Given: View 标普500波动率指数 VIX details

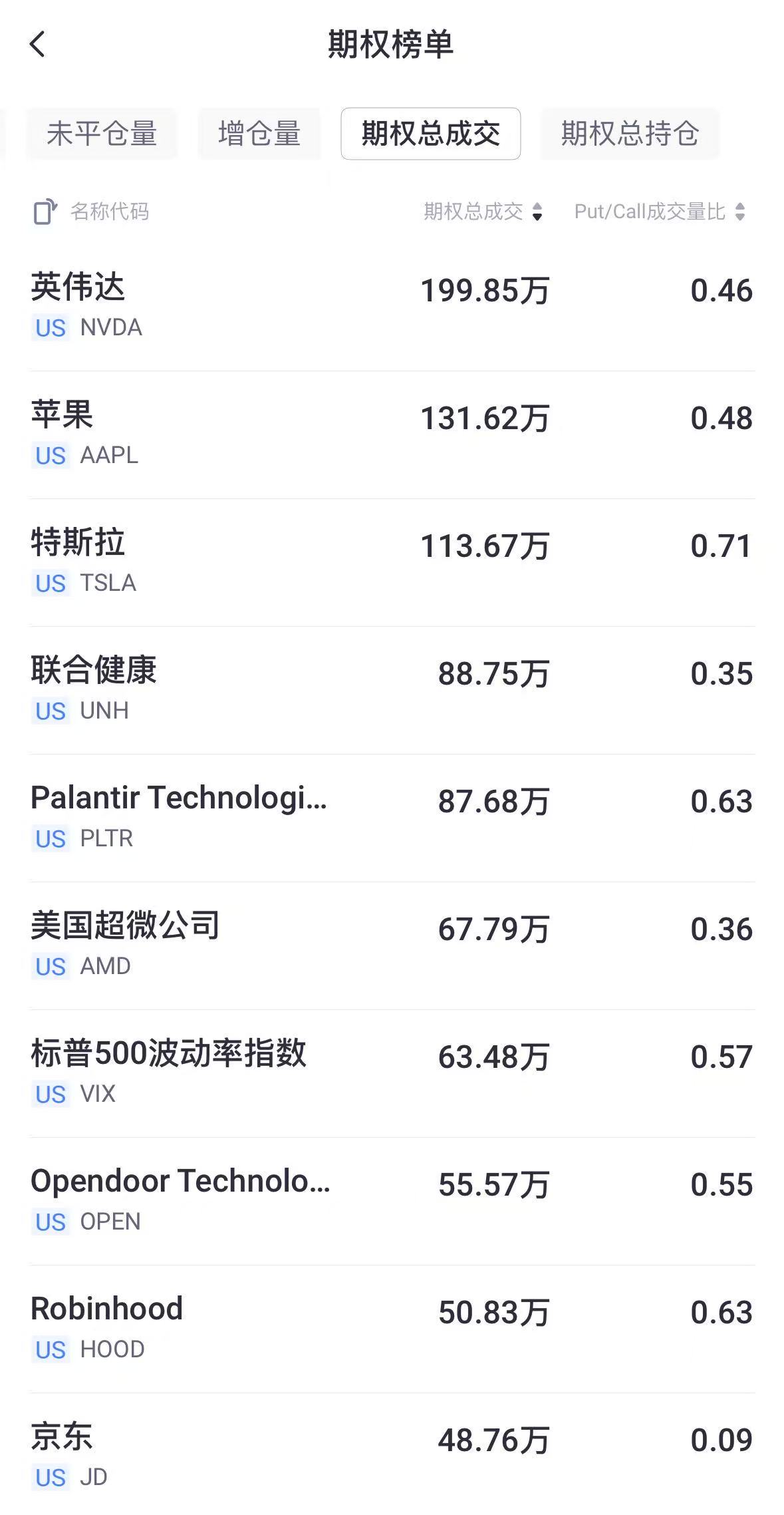Looking at the screenshot, I should click(x=392, y=1073).
